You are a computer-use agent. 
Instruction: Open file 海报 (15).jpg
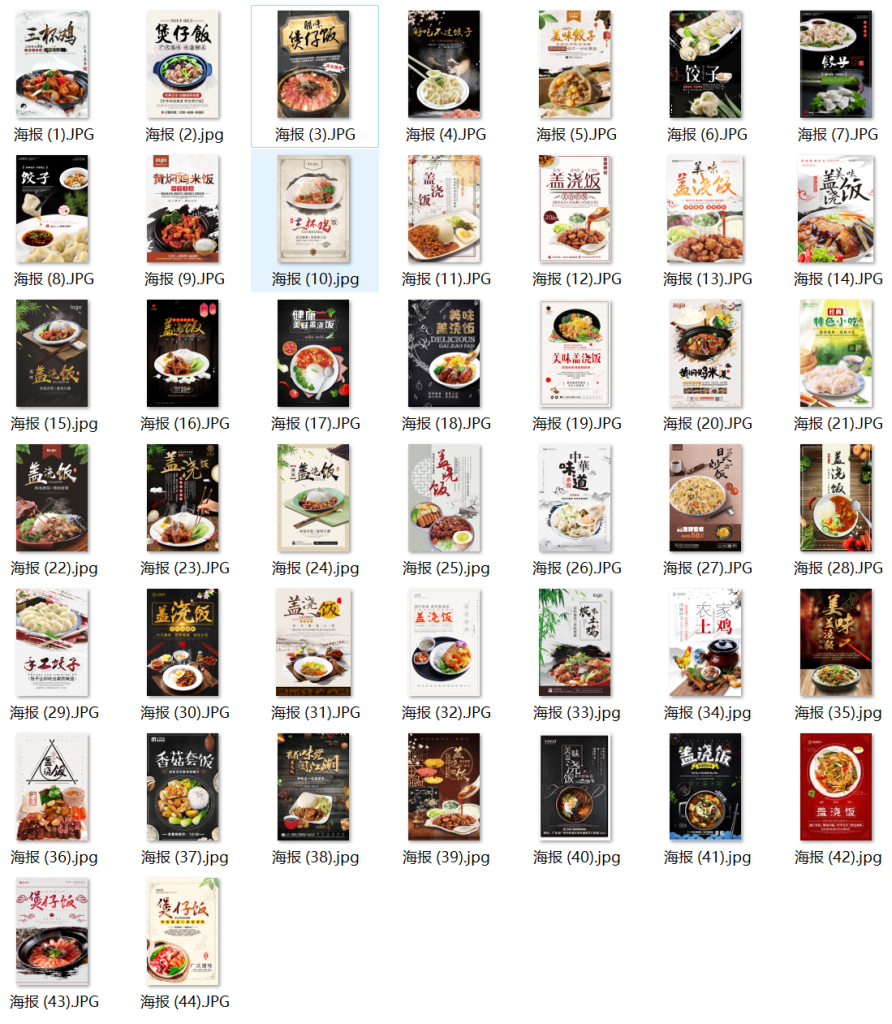tap(53, 353)
